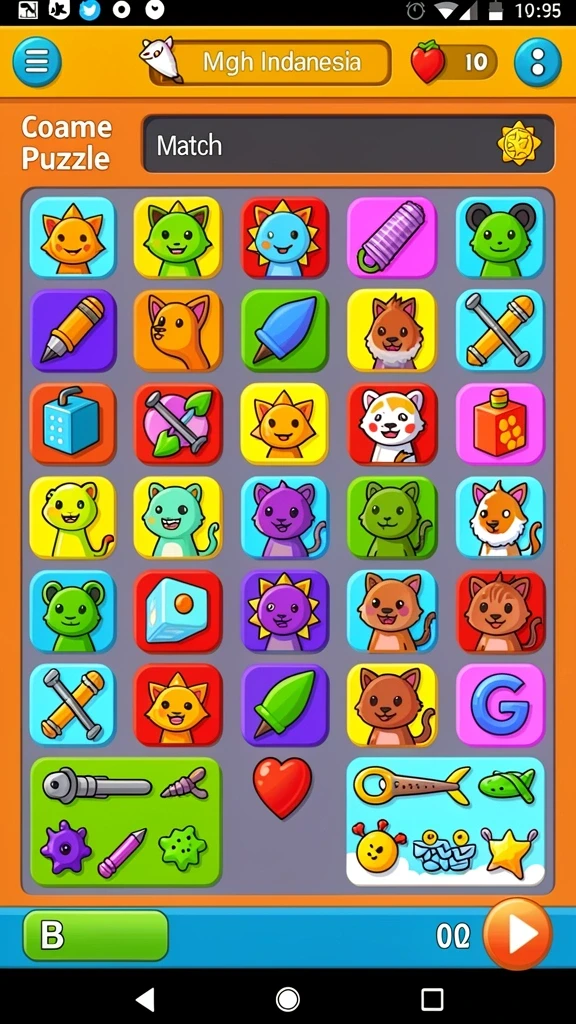Viewport: 576px width, 1024px height.
Task: Open the green tools panel
Action: click(x=125, y=822)
